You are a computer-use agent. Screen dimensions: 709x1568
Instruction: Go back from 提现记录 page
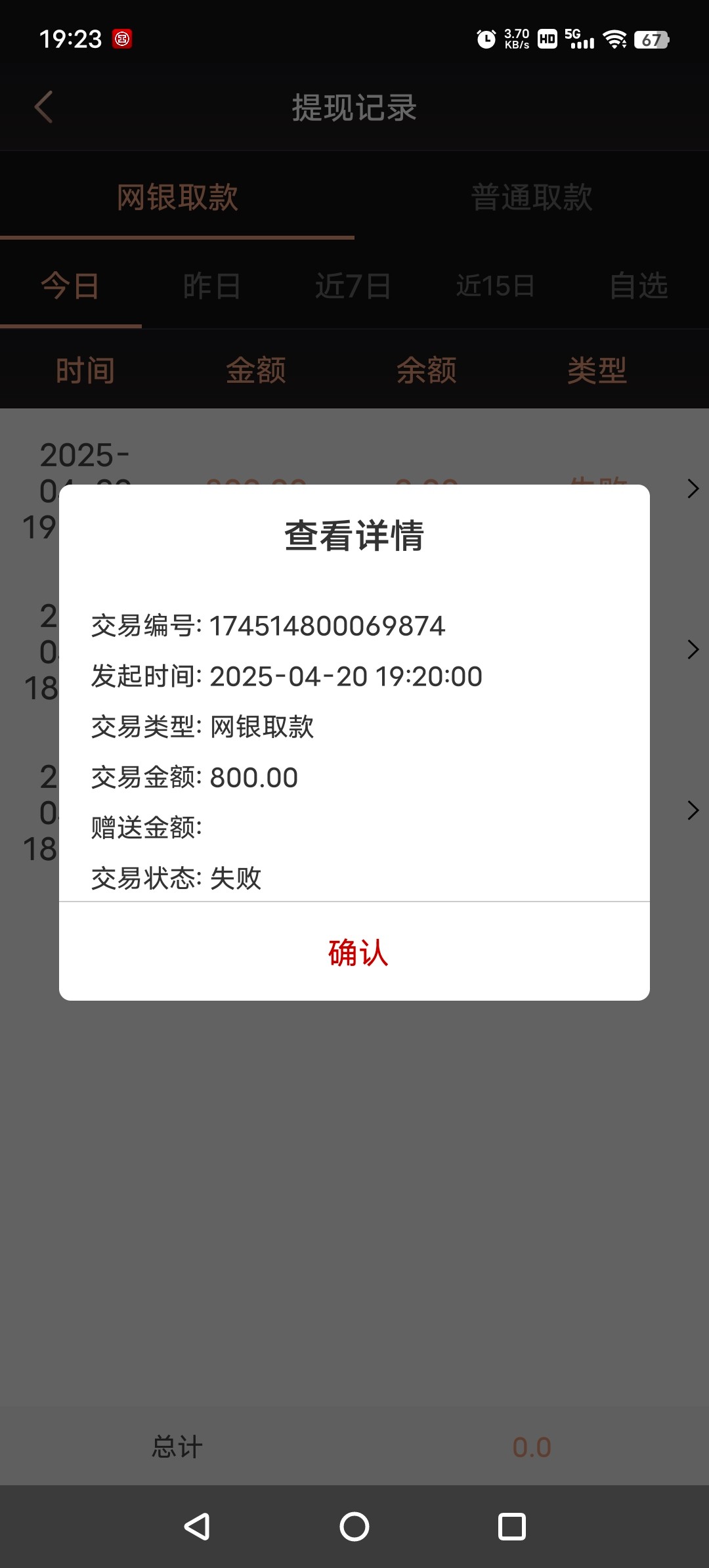44,107
